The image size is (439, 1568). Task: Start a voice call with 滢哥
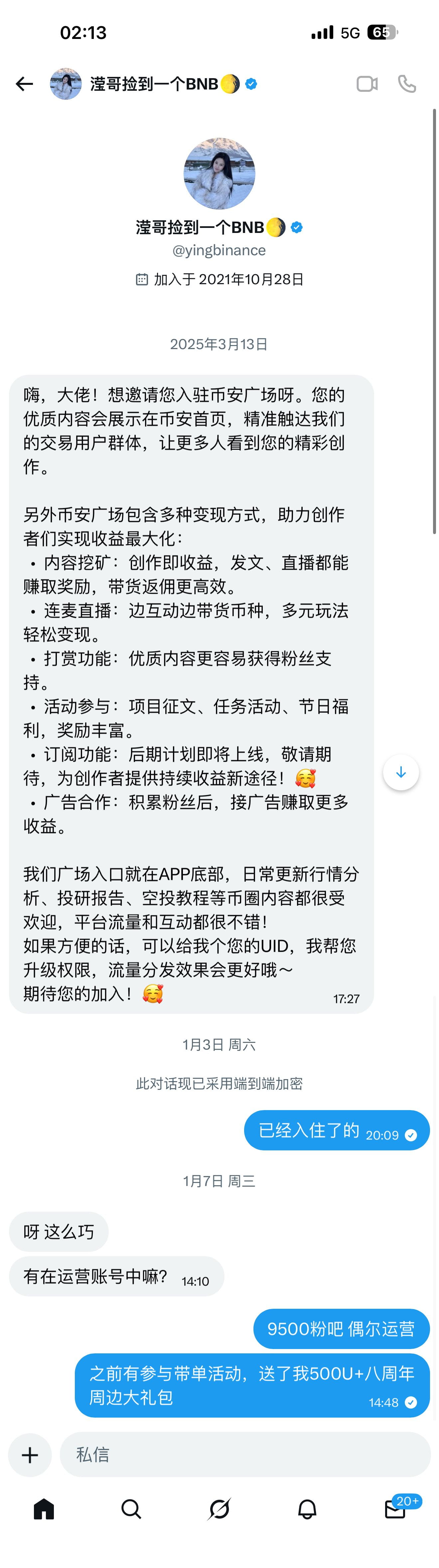(407, 84)
